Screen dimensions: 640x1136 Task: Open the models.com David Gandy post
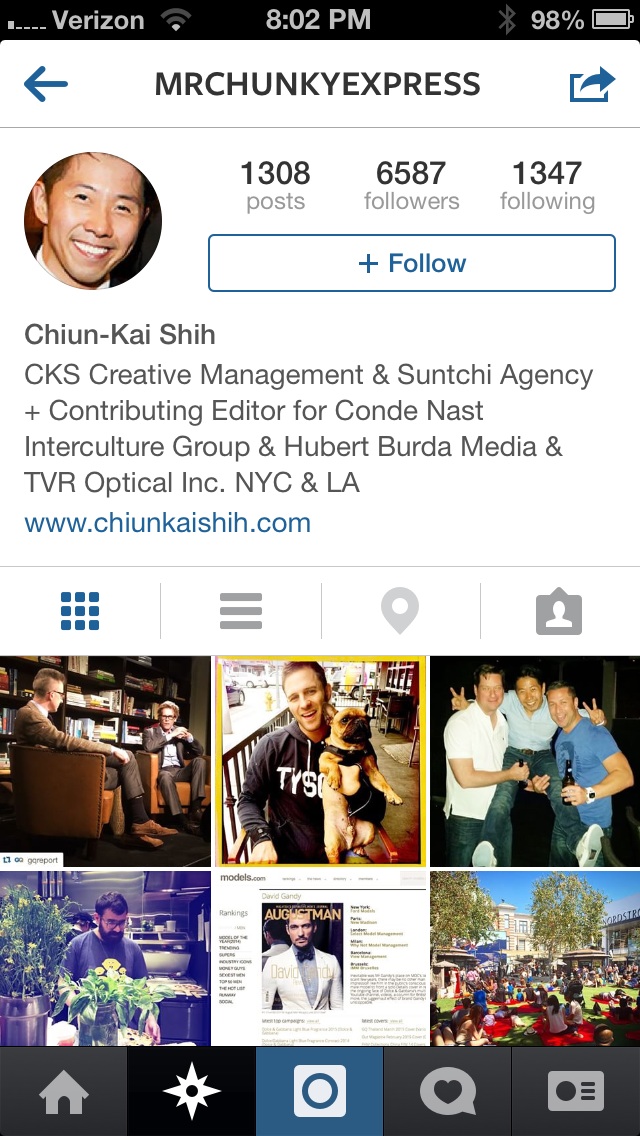(x=320, y=958)
